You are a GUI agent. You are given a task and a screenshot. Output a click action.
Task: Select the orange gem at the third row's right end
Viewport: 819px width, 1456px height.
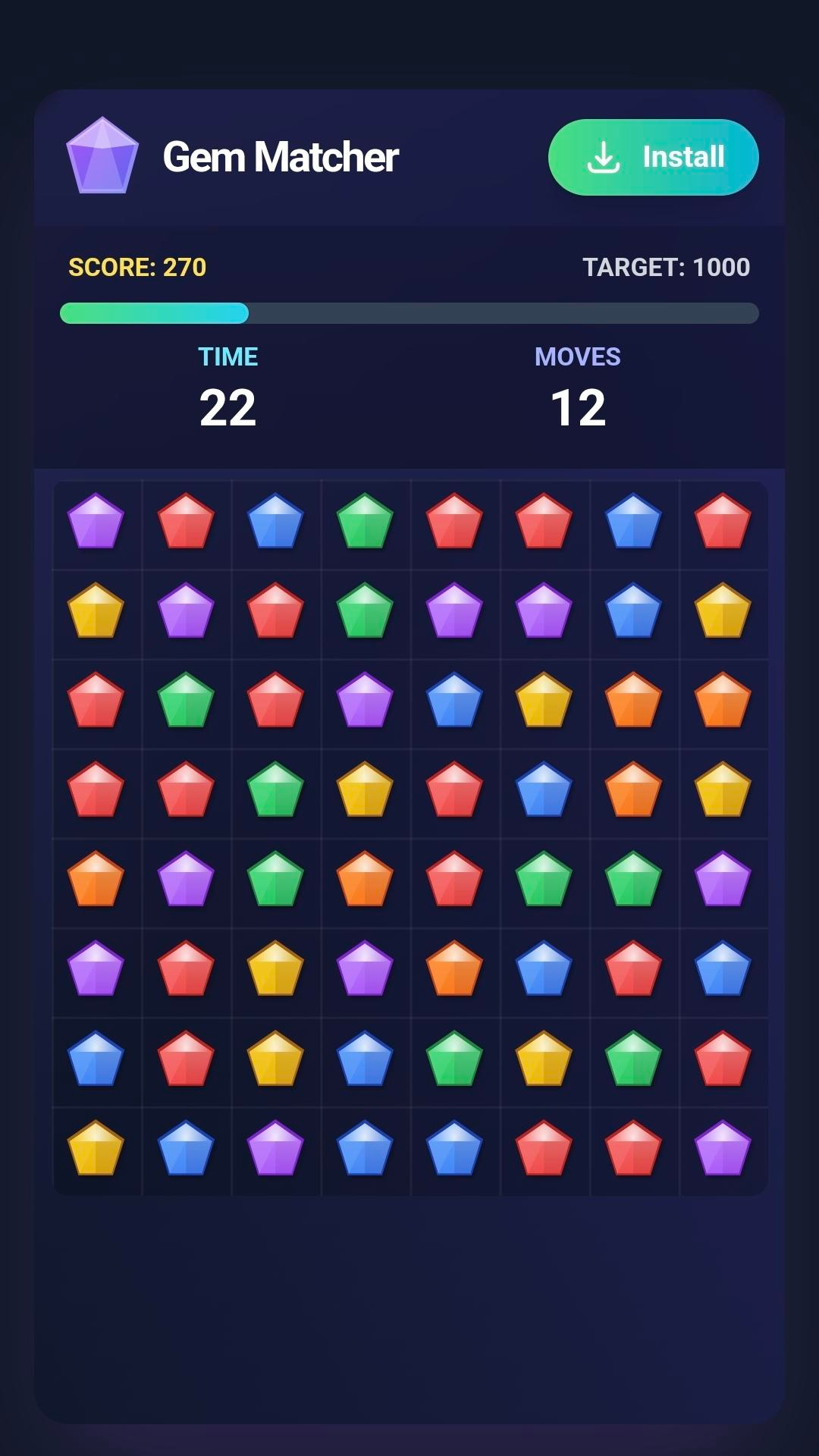coord(724,702)
